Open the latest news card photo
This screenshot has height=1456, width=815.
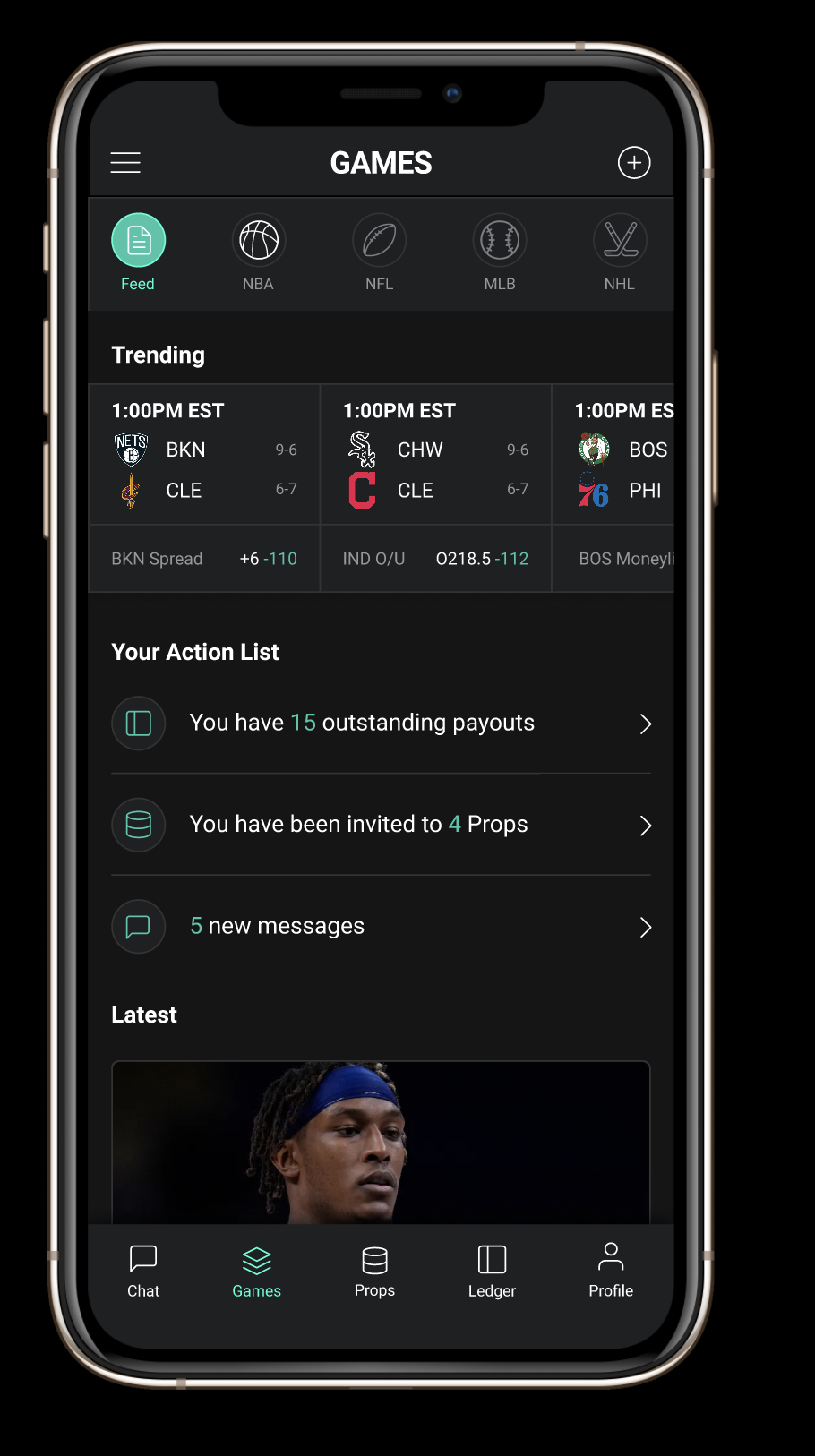coord(381,1143)
